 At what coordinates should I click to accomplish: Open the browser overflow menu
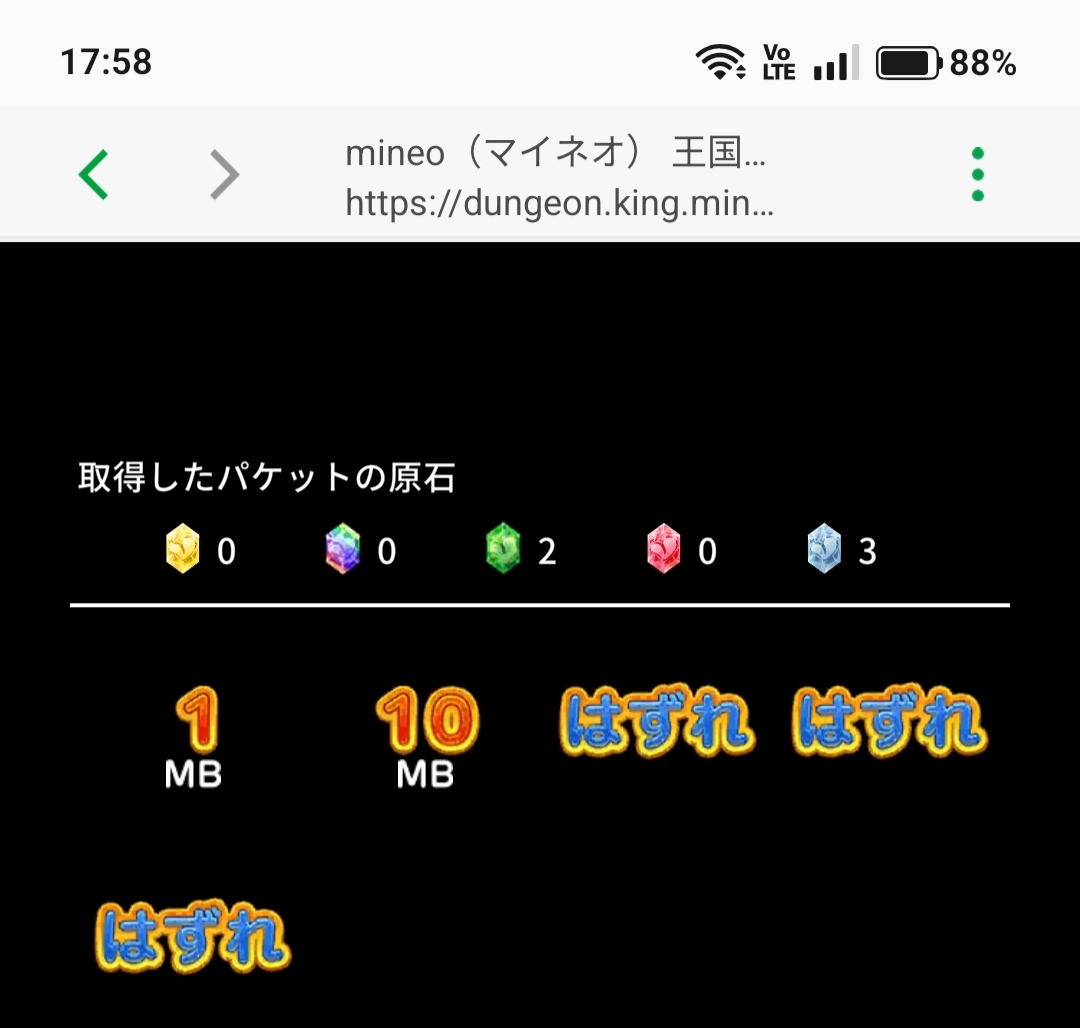click(977, 175)
